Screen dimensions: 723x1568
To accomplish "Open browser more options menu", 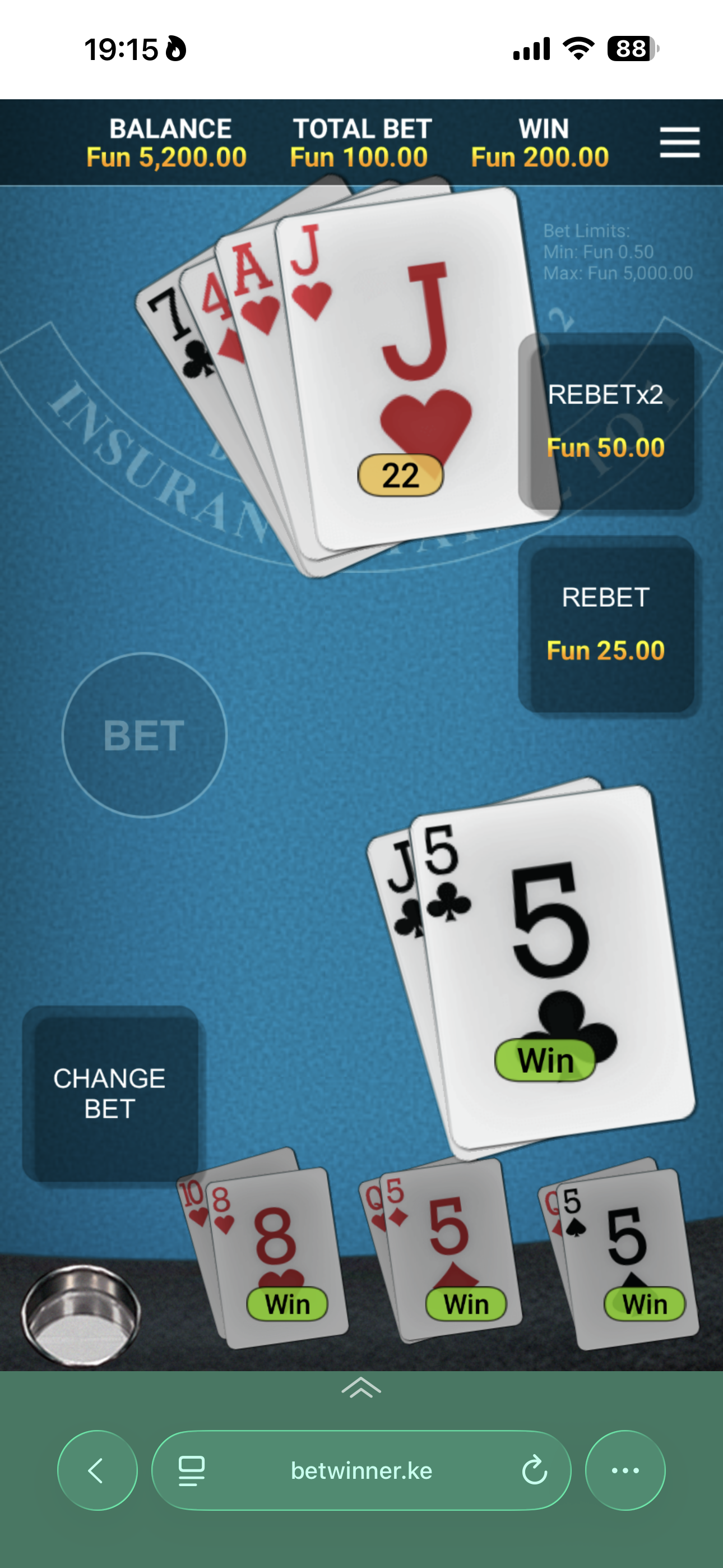I will pyautogui.click(x=625, y=1470).
